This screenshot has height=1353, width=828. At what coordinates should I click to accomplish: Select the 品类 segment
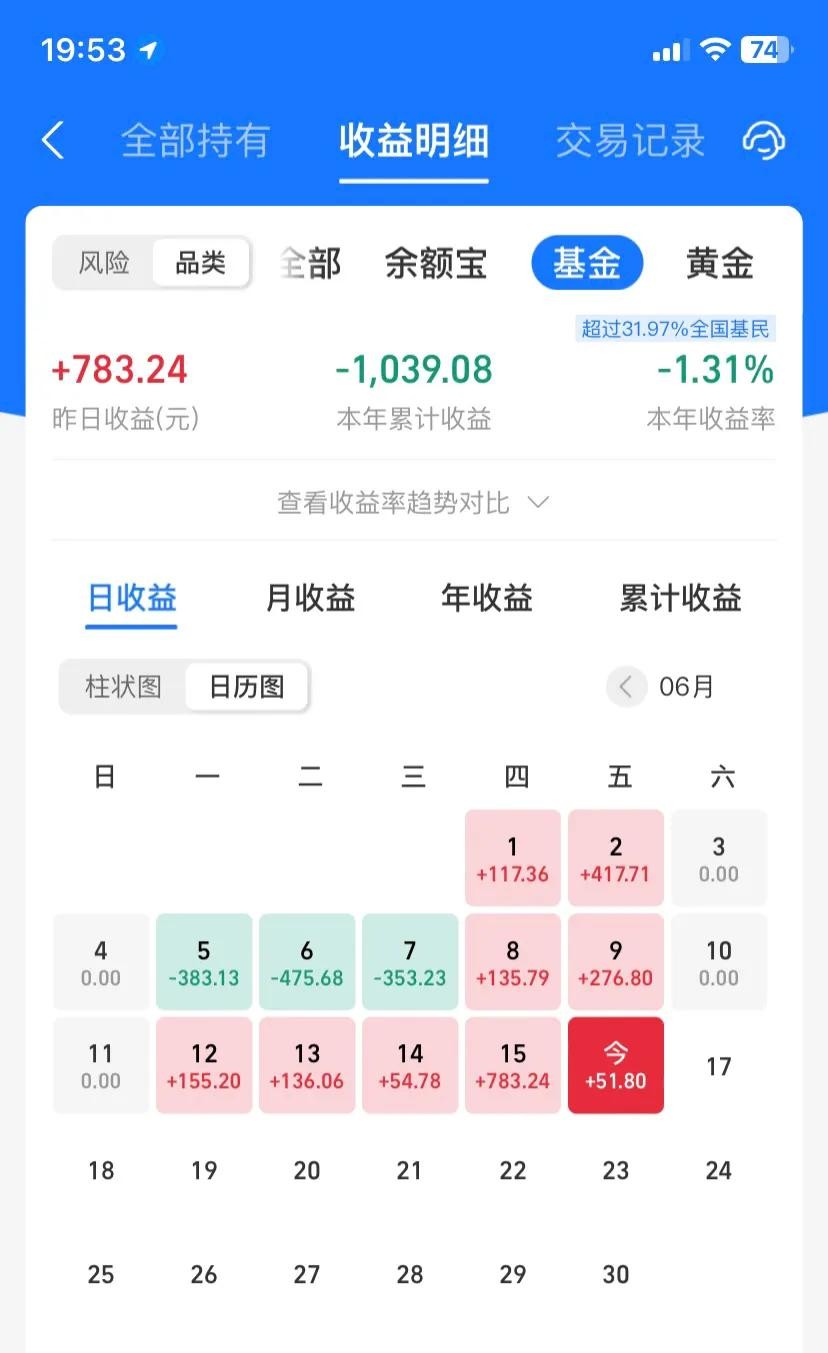pos(200,263)
